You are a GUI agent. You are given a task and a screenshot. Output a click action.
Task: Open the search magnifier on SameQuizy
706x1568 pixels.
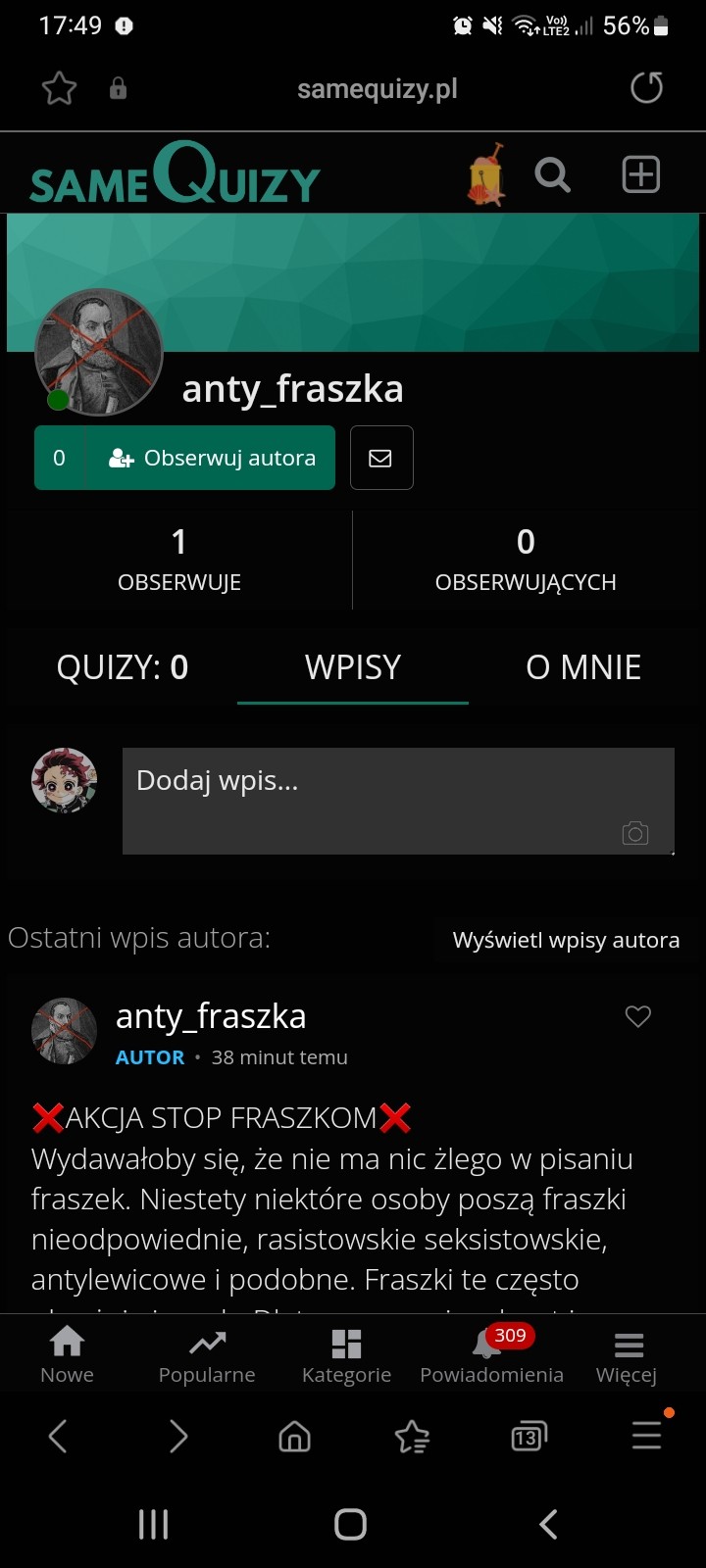coord(552,175)
